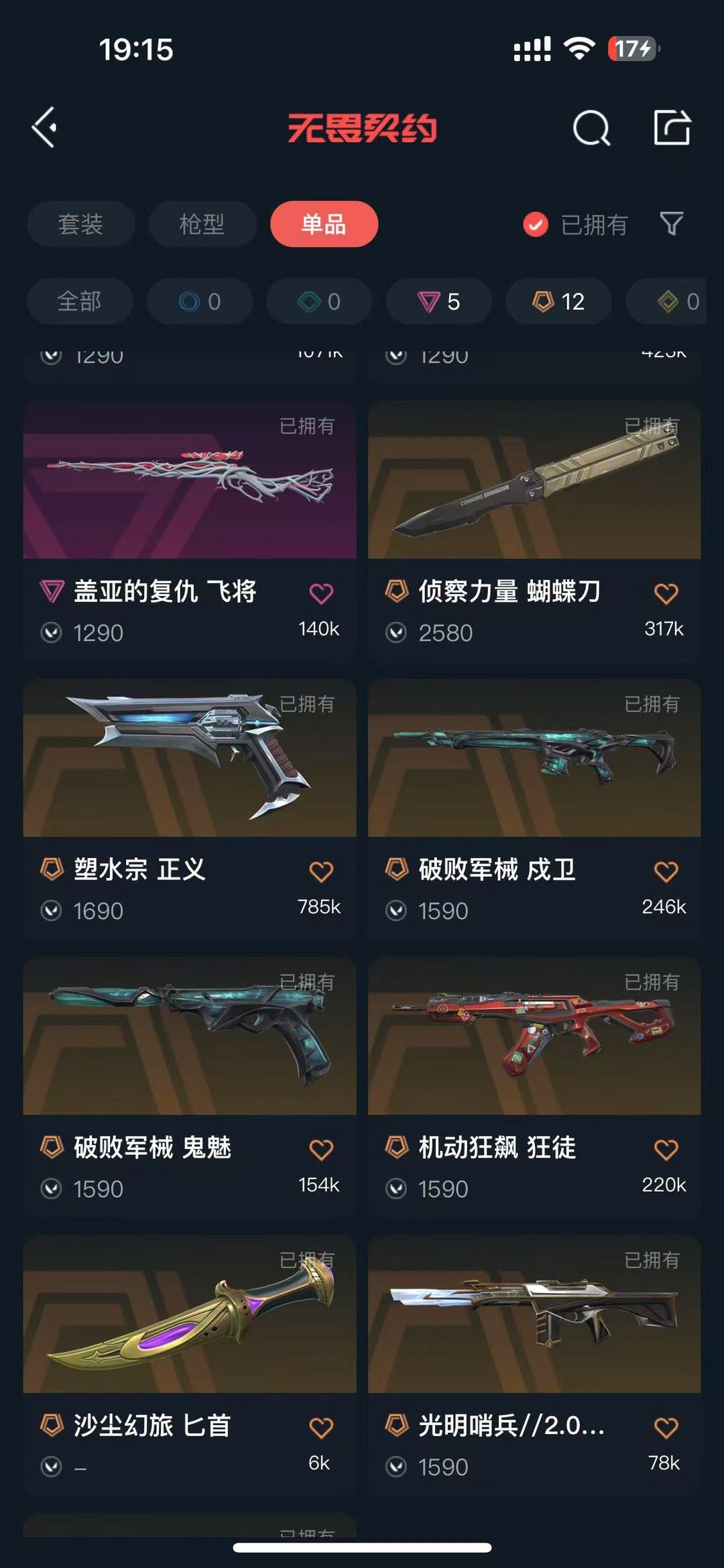
Task: Open search with the magnifier icon
Action: tap(591, 127)
